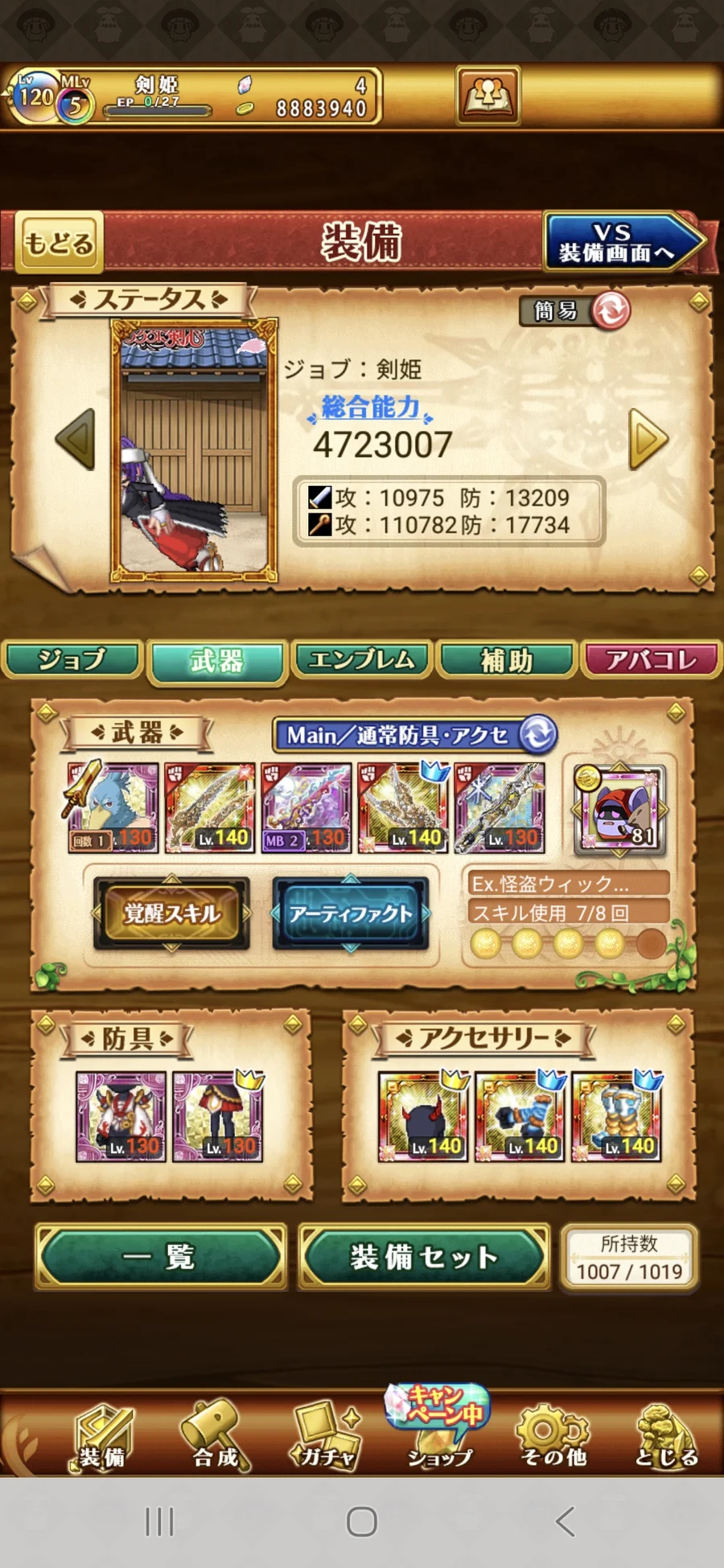Viewport: 724px width, 1568px height.
Task: Show the next character with right arrow
Action: pos(648,439)
